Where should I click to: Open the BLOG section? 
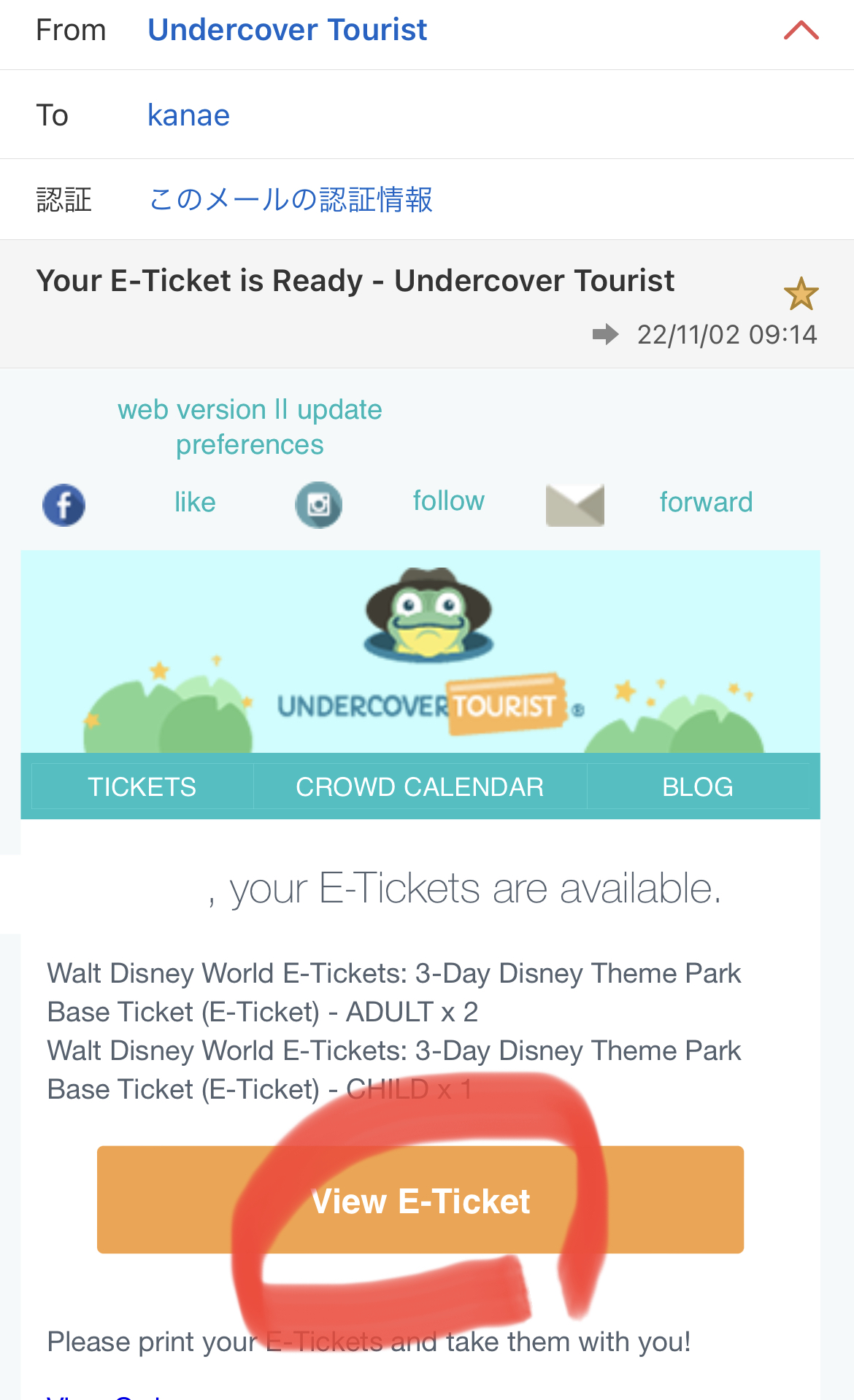[697, 786]
